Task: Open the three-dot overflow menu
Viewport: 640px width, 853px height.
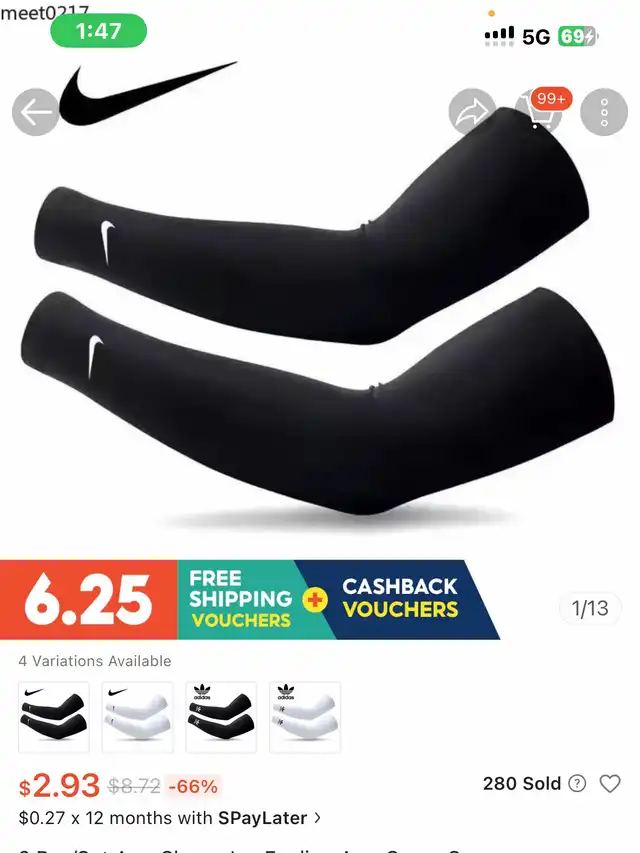Action: click(x=604, y=113)
